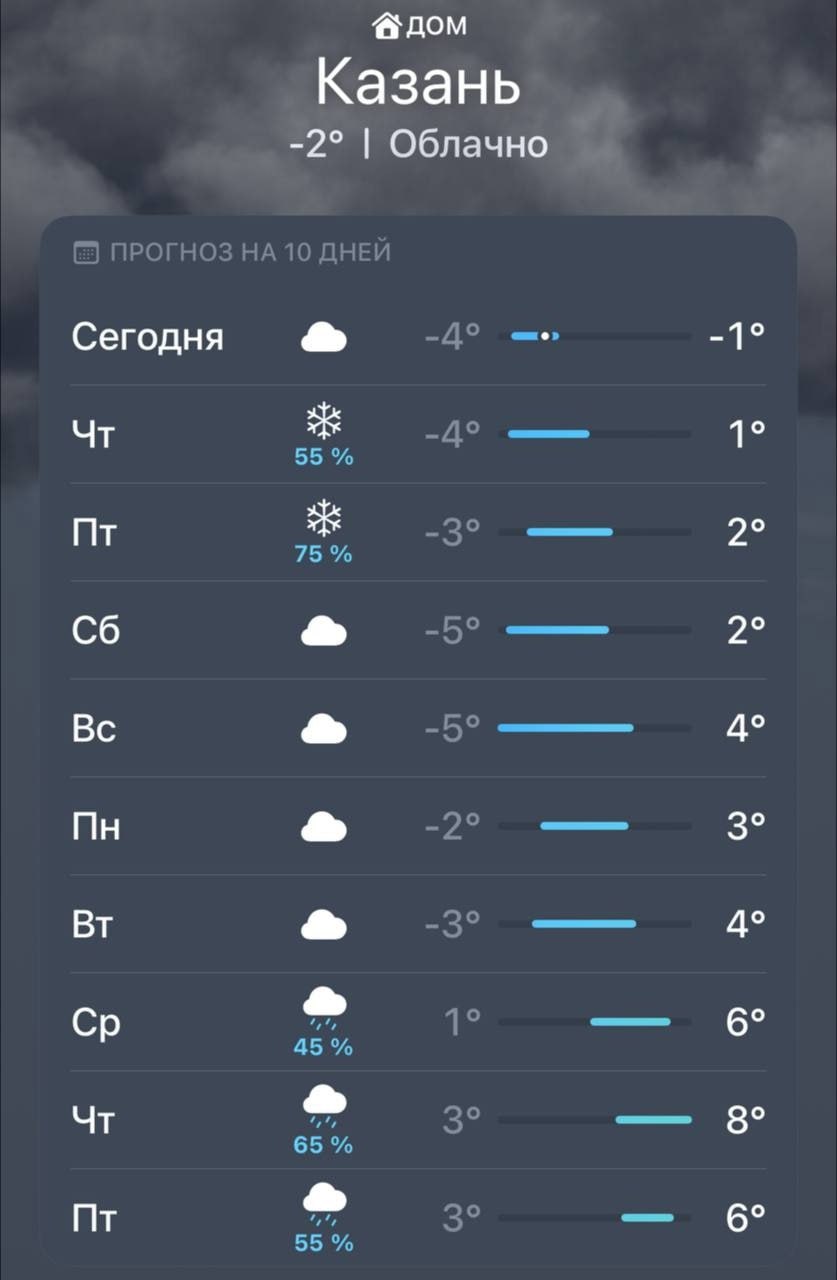Show details for the Ср row
Image resolution: width=837 pixels, height=1280 pixels.
pyautogui.click(x=418, y=1022)
